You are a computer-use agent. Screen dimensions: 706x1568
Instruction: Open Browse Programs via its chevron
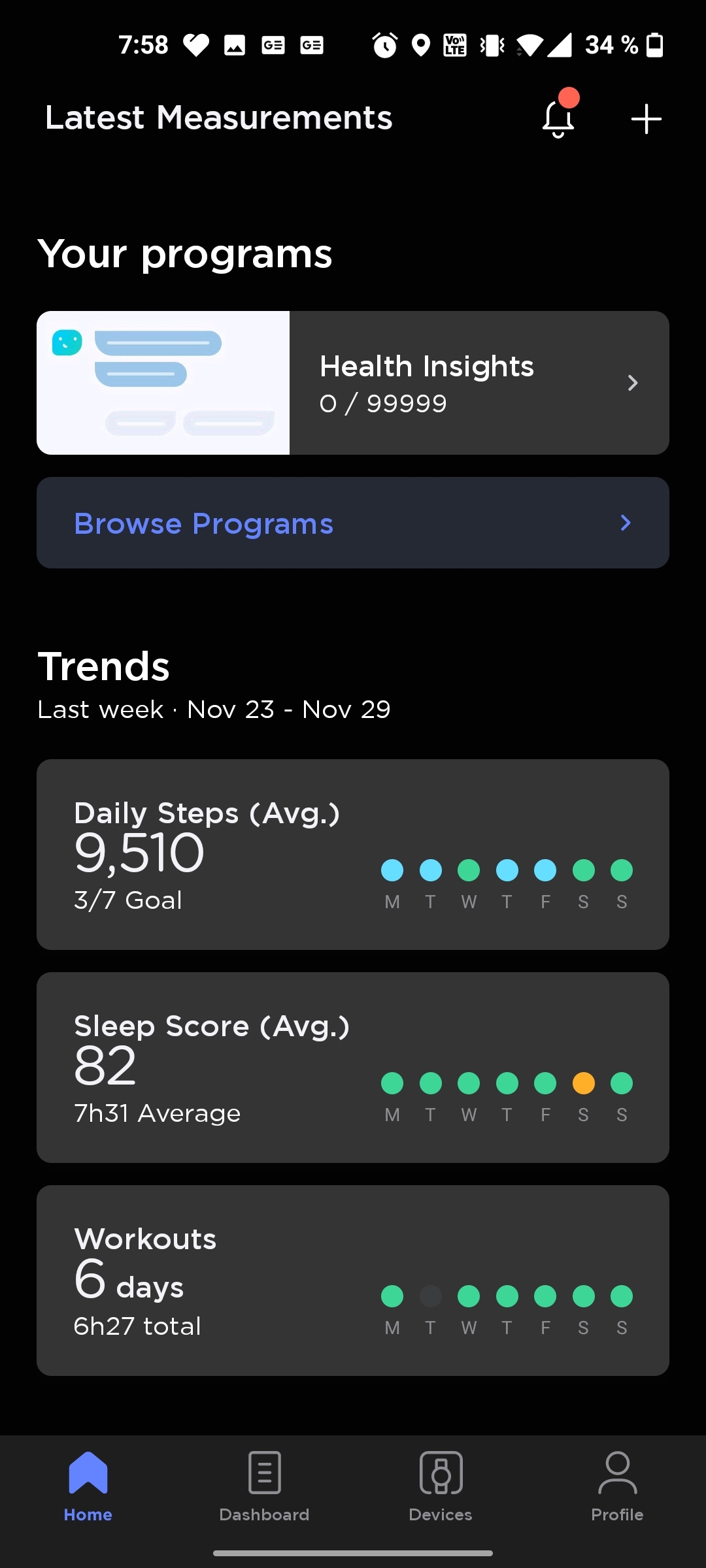click(x=625, y=523)
